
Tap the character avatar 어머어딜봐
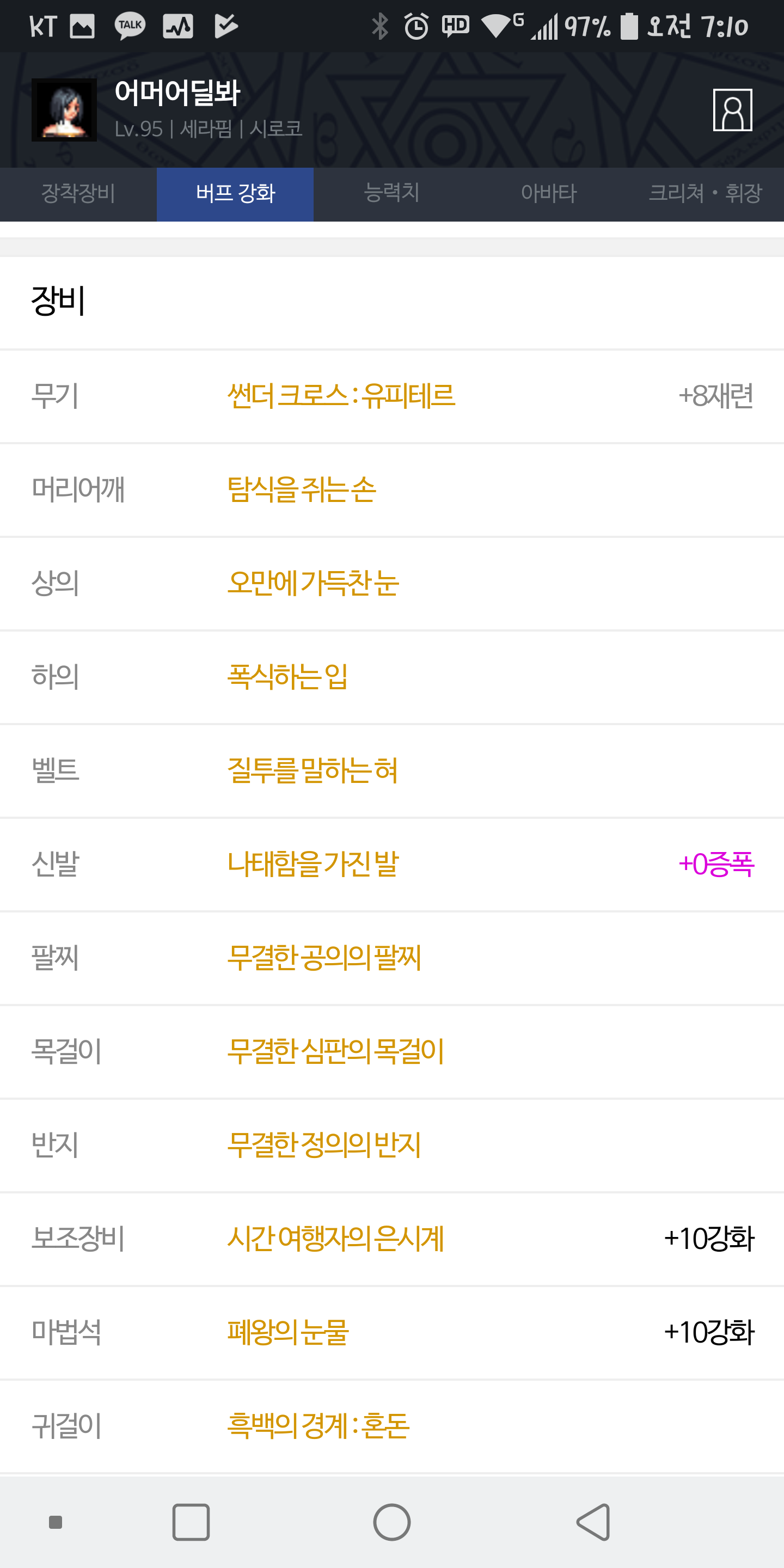pos(64,110)
